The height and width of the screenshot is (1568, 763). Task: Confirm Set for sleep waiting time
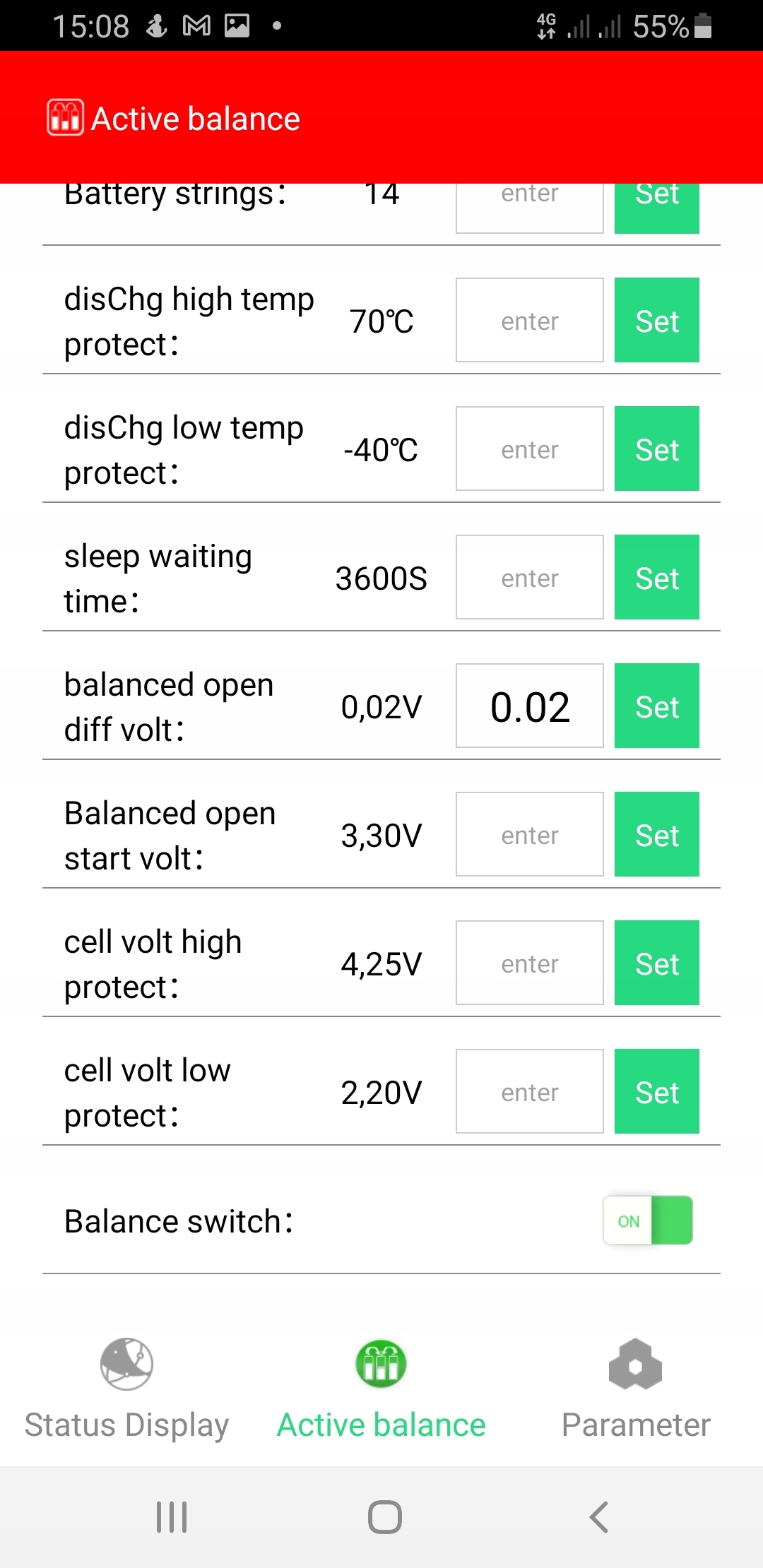[x=656, y=577]
